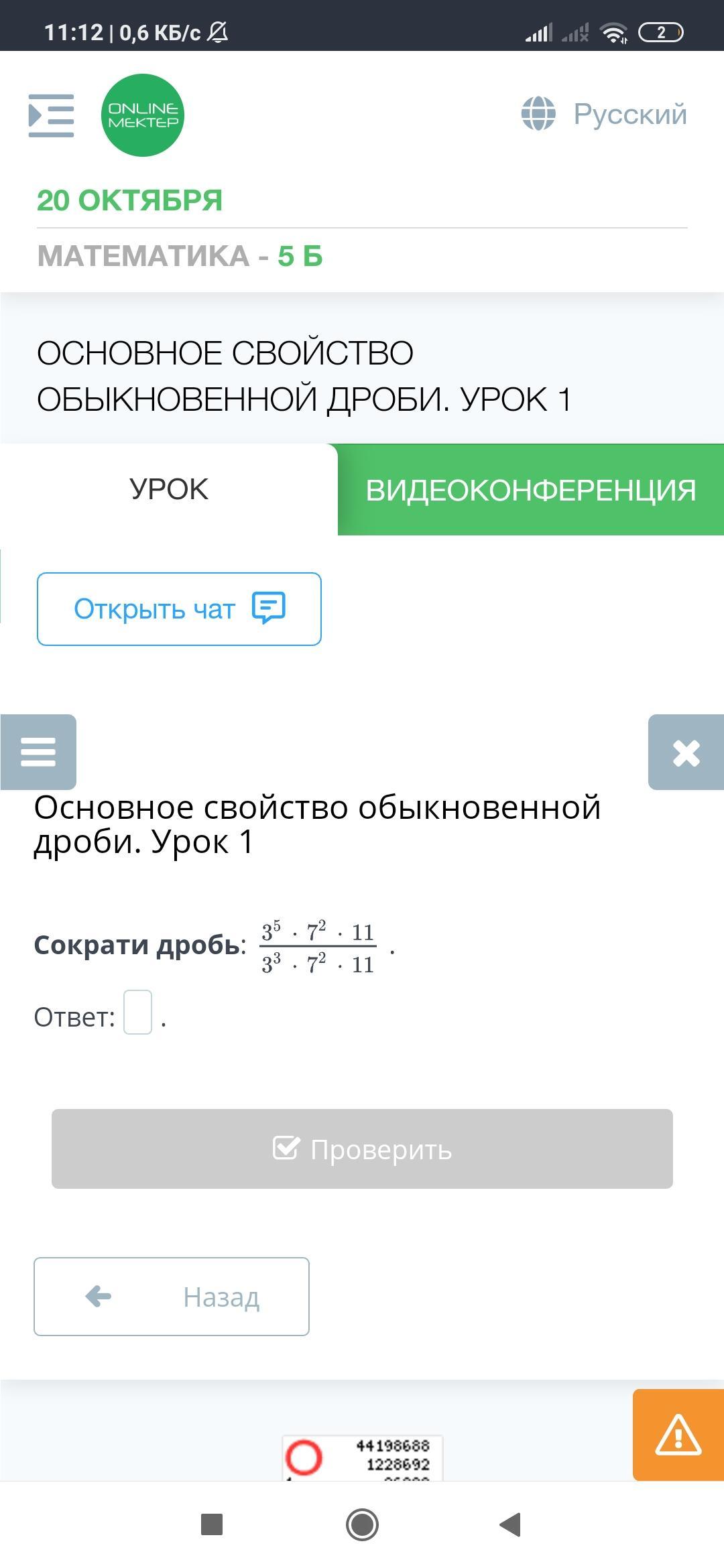
Task: Open the orange warning report button
Action: click(x=678, y=1435)
